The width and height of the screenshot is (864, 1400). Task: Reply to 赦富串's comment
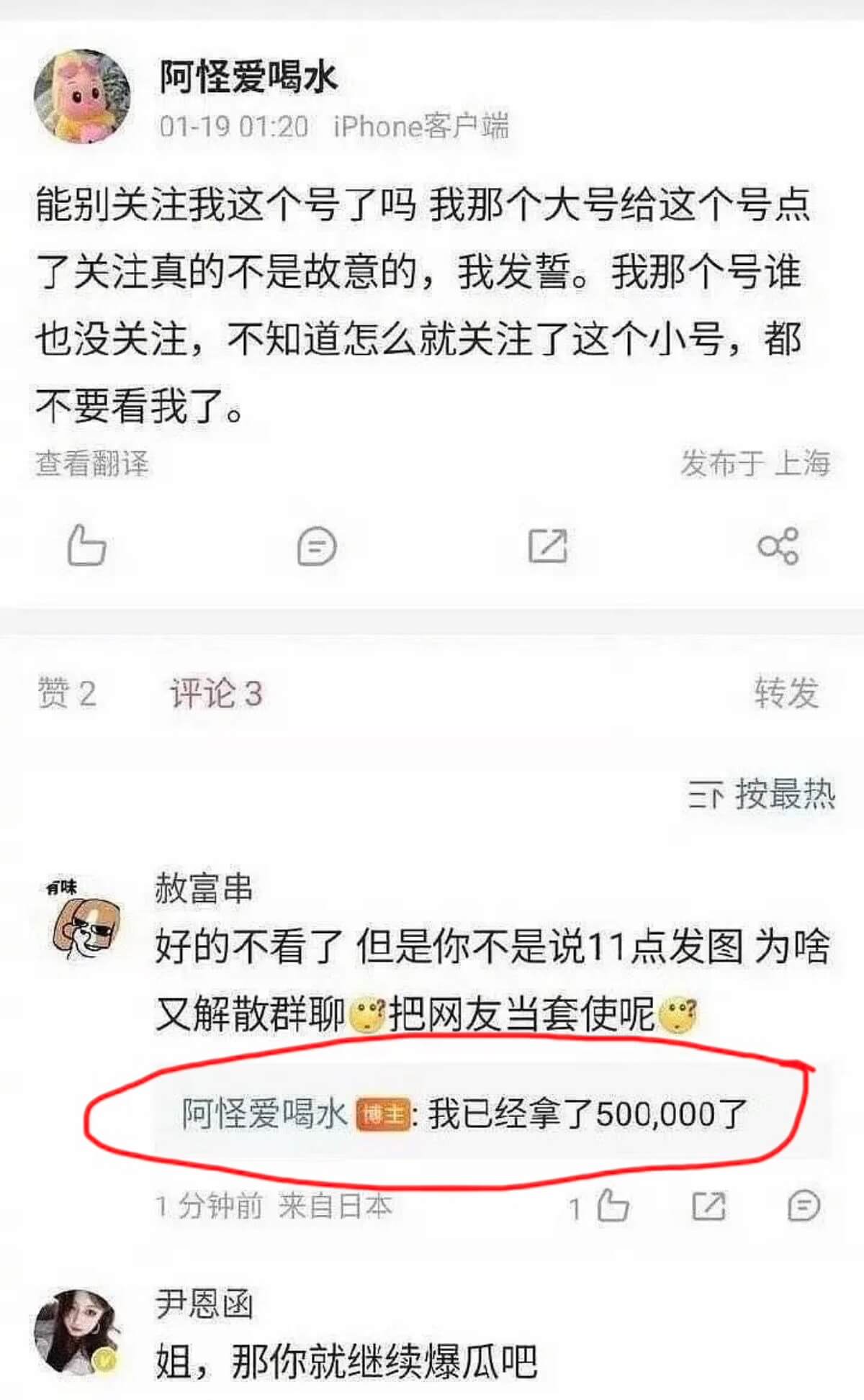click(804, 1206)
